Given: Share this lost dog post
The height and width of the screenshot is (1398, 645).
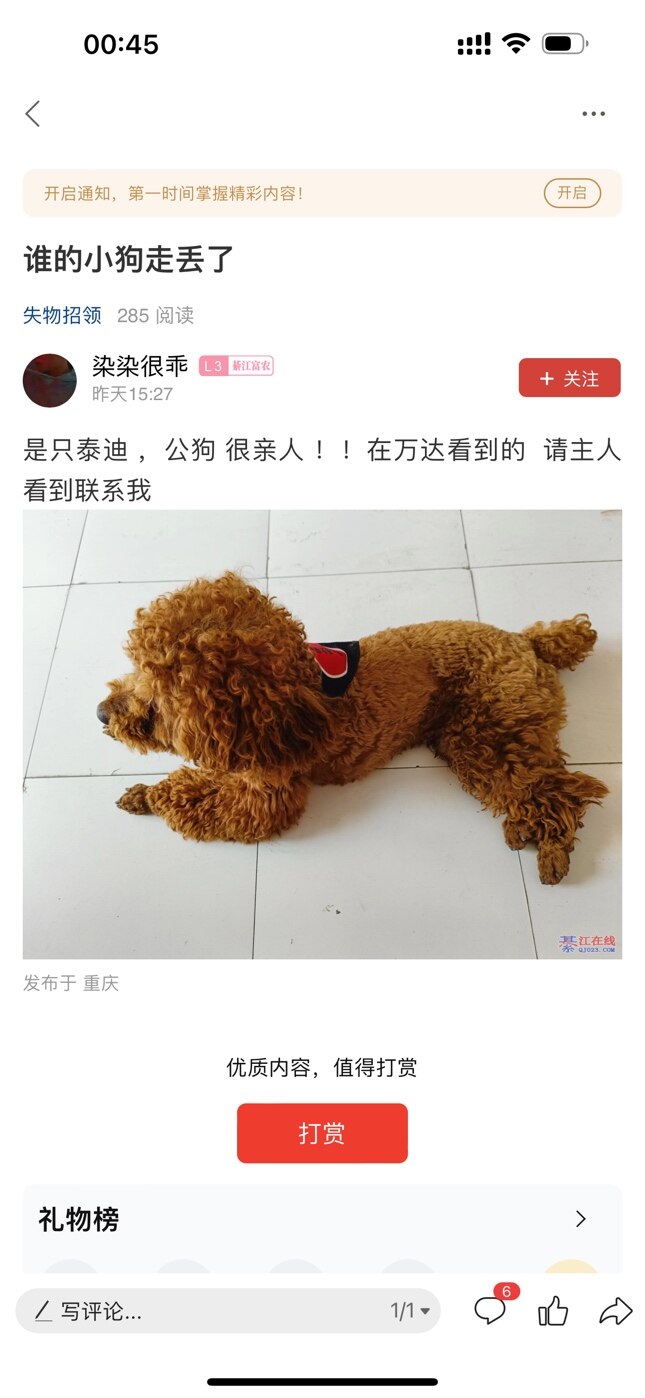Looking at the screenshot, I should [616, 1311].
